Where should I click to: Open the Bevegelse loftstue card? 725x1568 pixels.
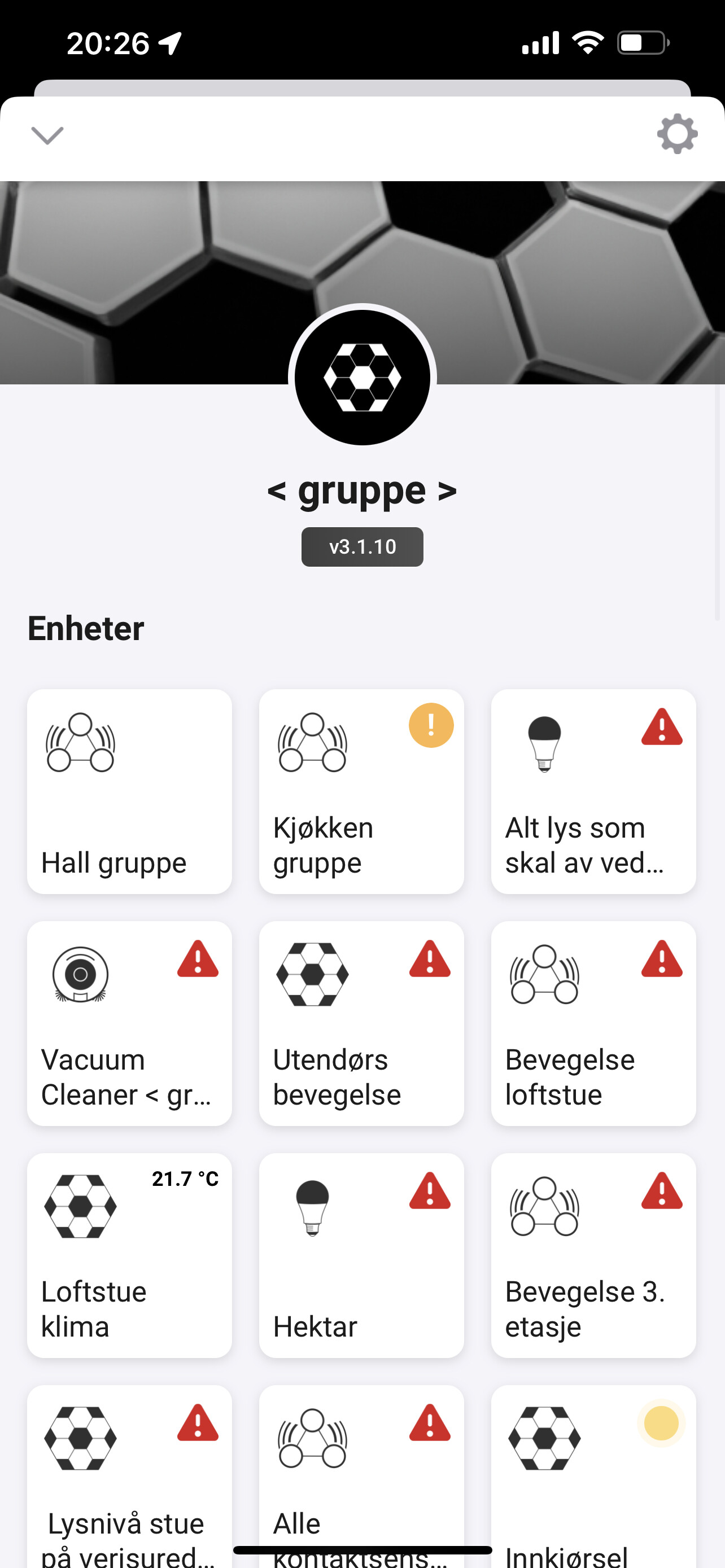point(593,1023)
